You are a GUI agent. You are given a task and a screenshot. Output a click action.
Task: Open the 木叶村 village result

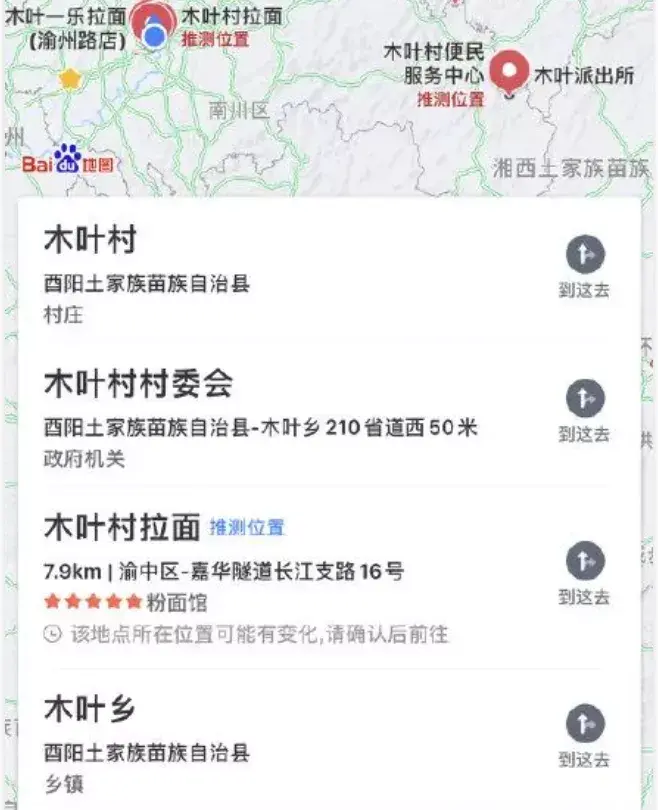coord(90,241)
